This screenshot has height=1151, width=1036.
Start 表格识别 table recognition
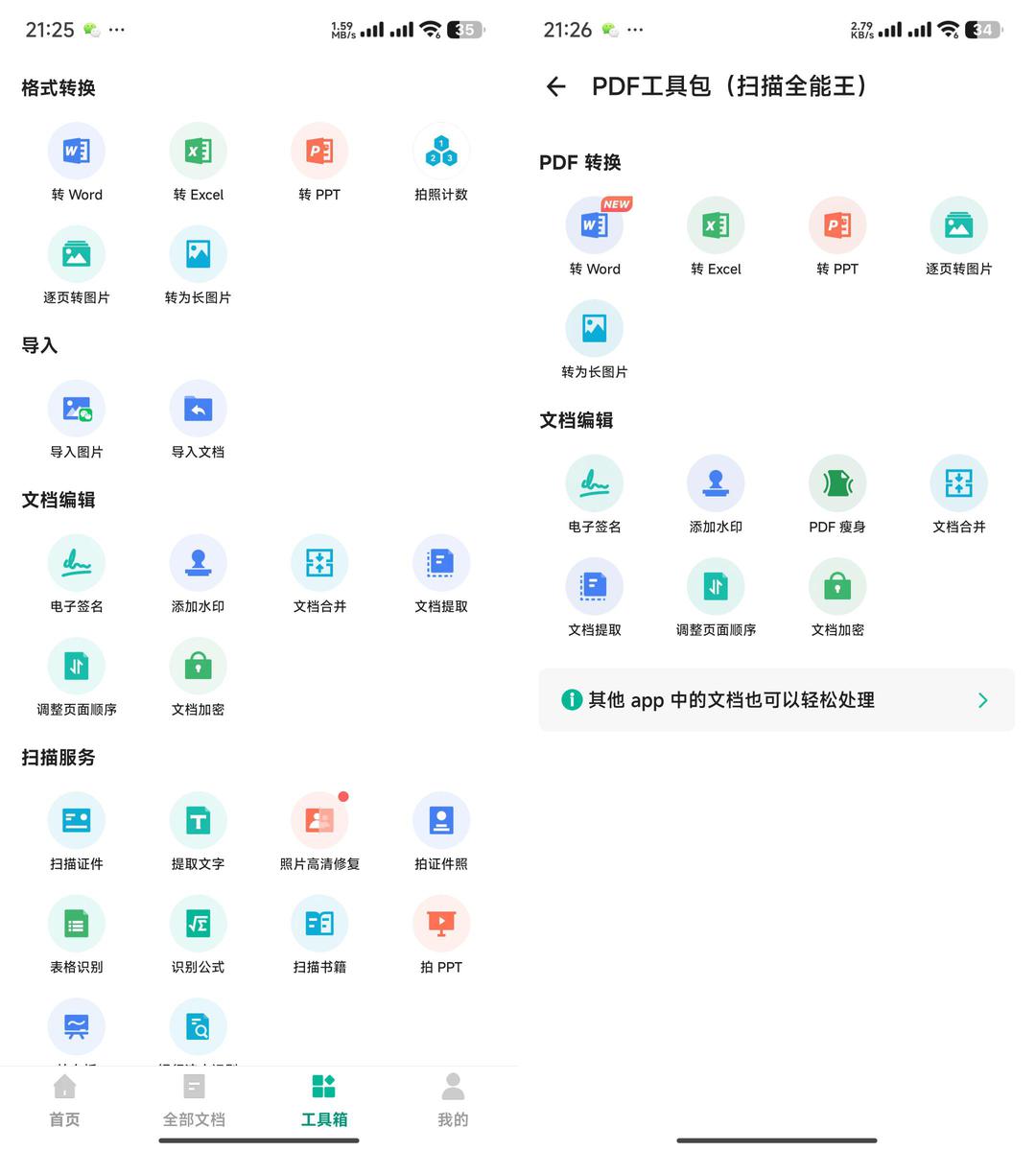[x=77, y=935]
